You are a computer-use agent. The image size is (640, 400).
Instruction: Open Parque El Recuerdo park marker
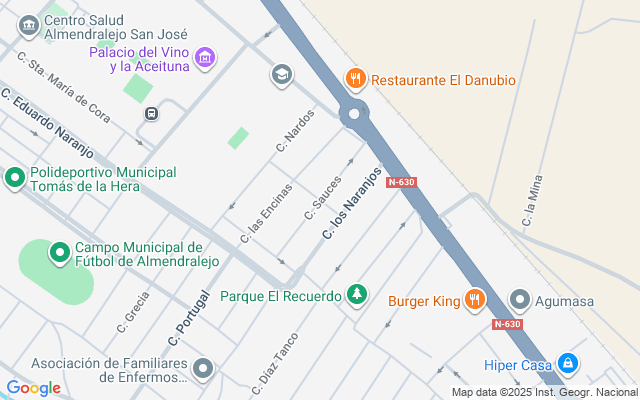tap(356, 295)
